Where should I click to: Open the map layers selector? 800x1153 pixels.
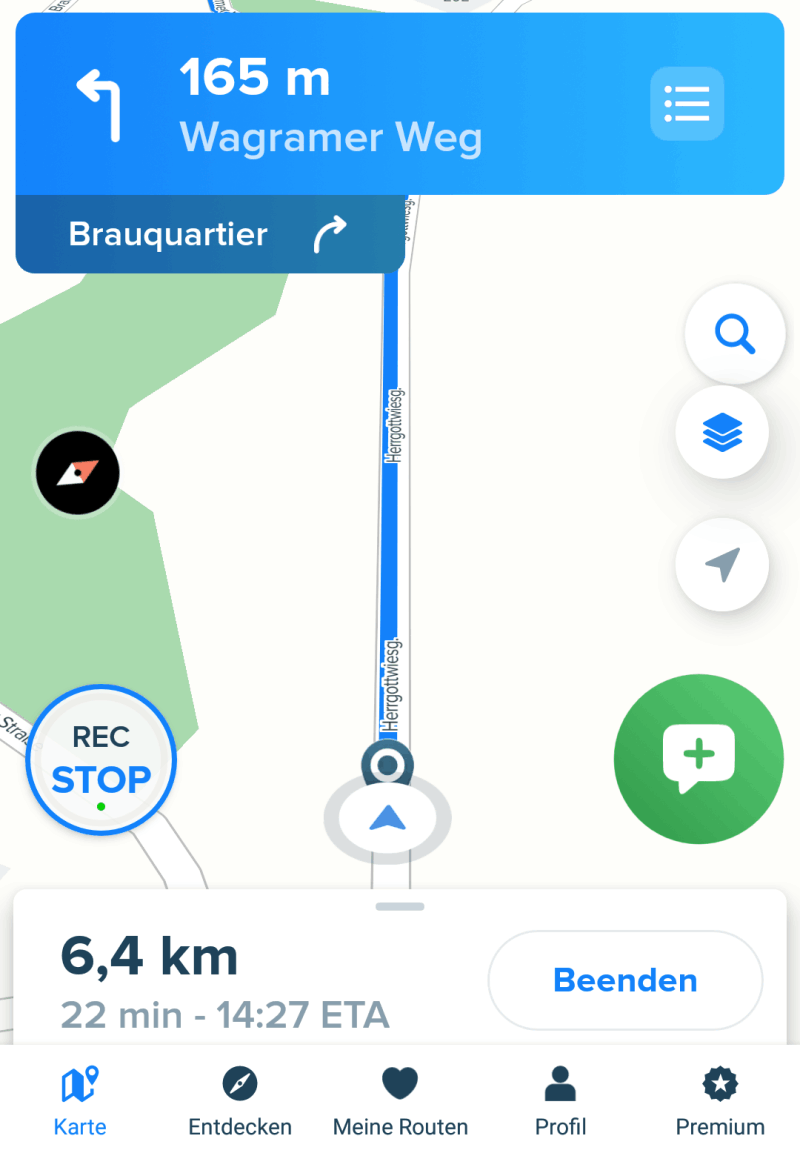click(722, 433)
